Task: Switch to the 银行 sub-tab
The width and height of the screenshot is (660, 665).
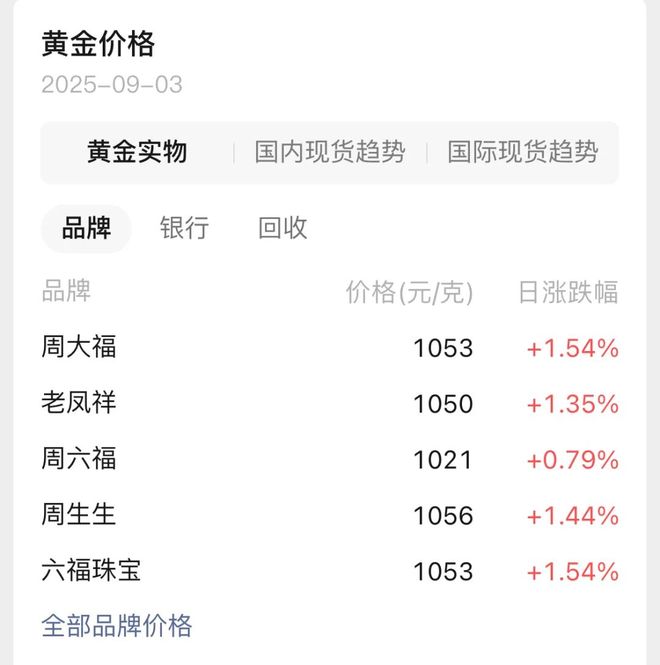Action: coord(184,228)
